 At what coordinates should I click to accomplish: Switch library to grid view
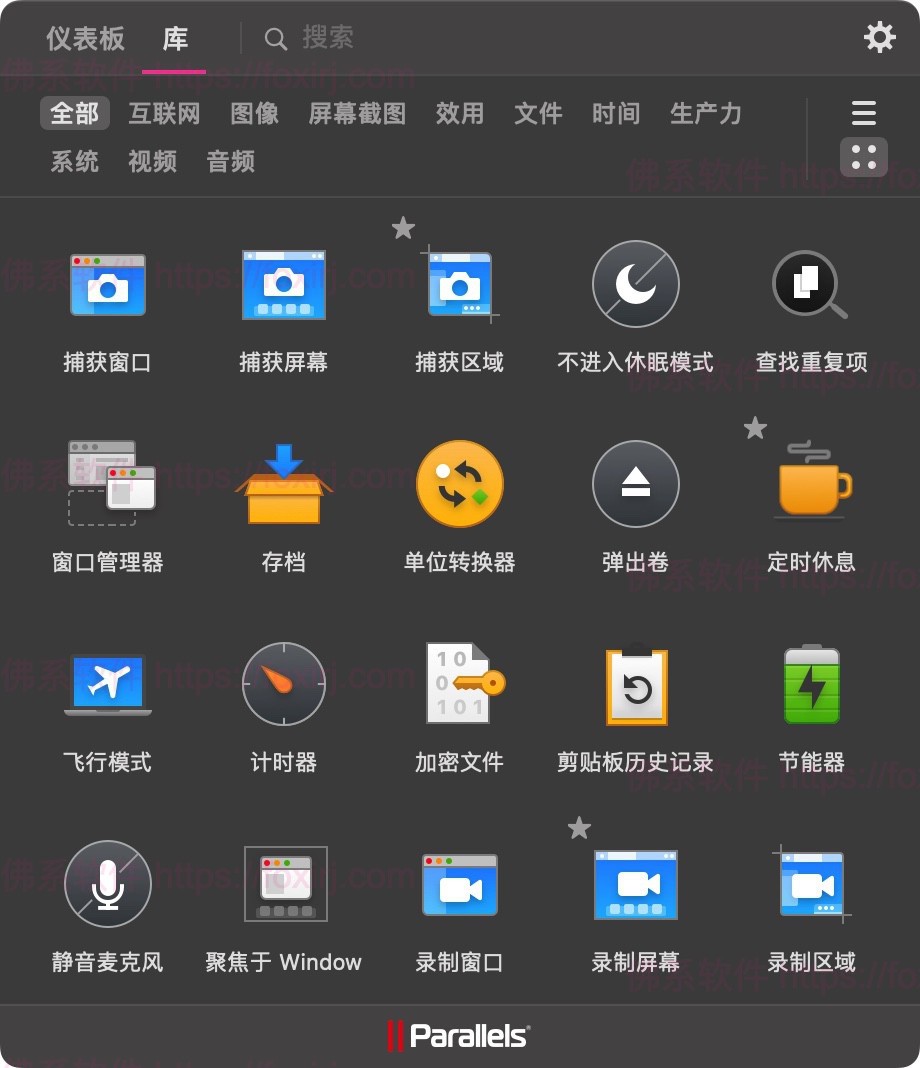click(x=863, y=157)
